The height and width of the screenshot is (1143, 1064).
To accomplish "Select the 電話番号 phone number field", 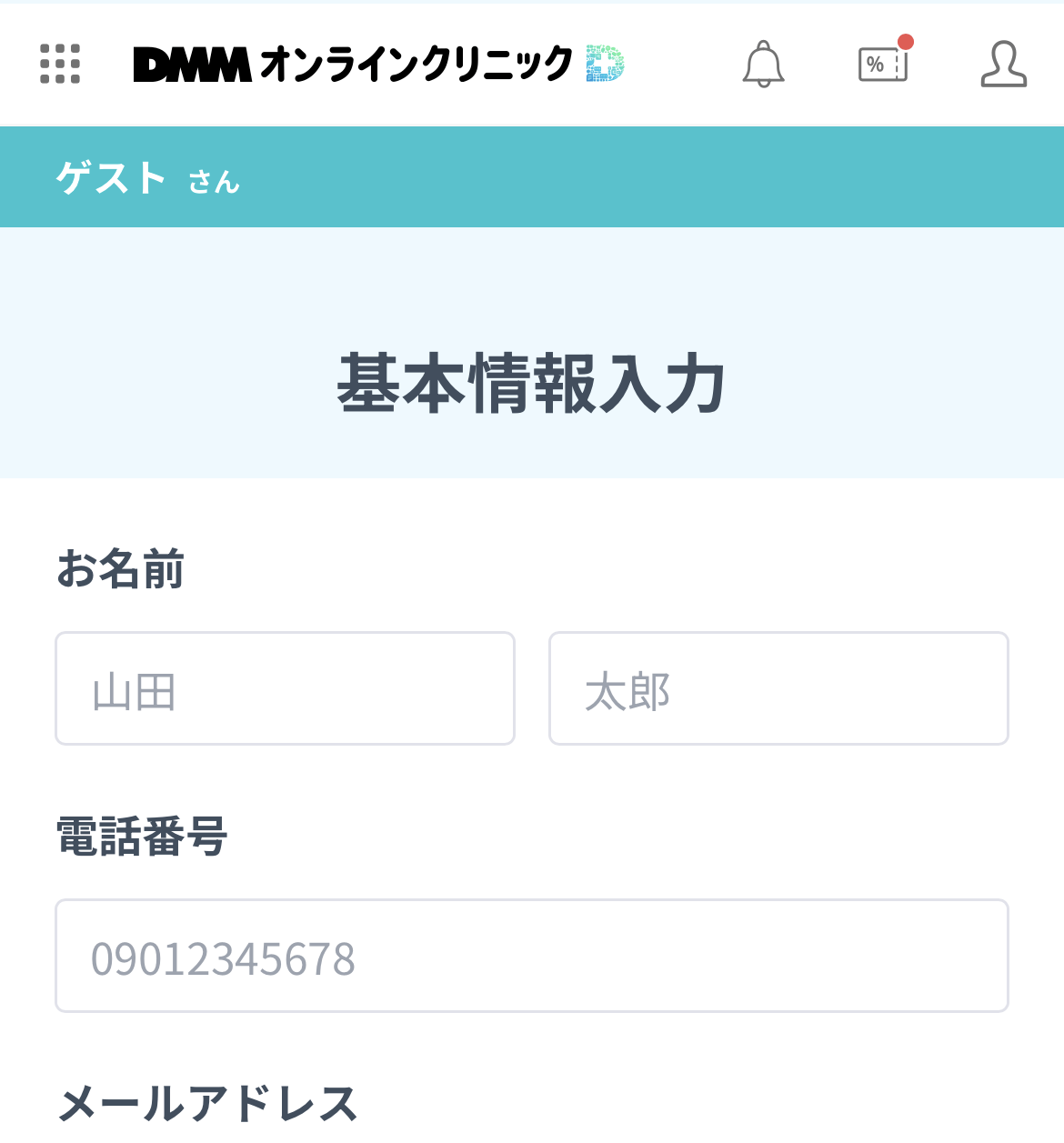I will click(x=532, y=956).
